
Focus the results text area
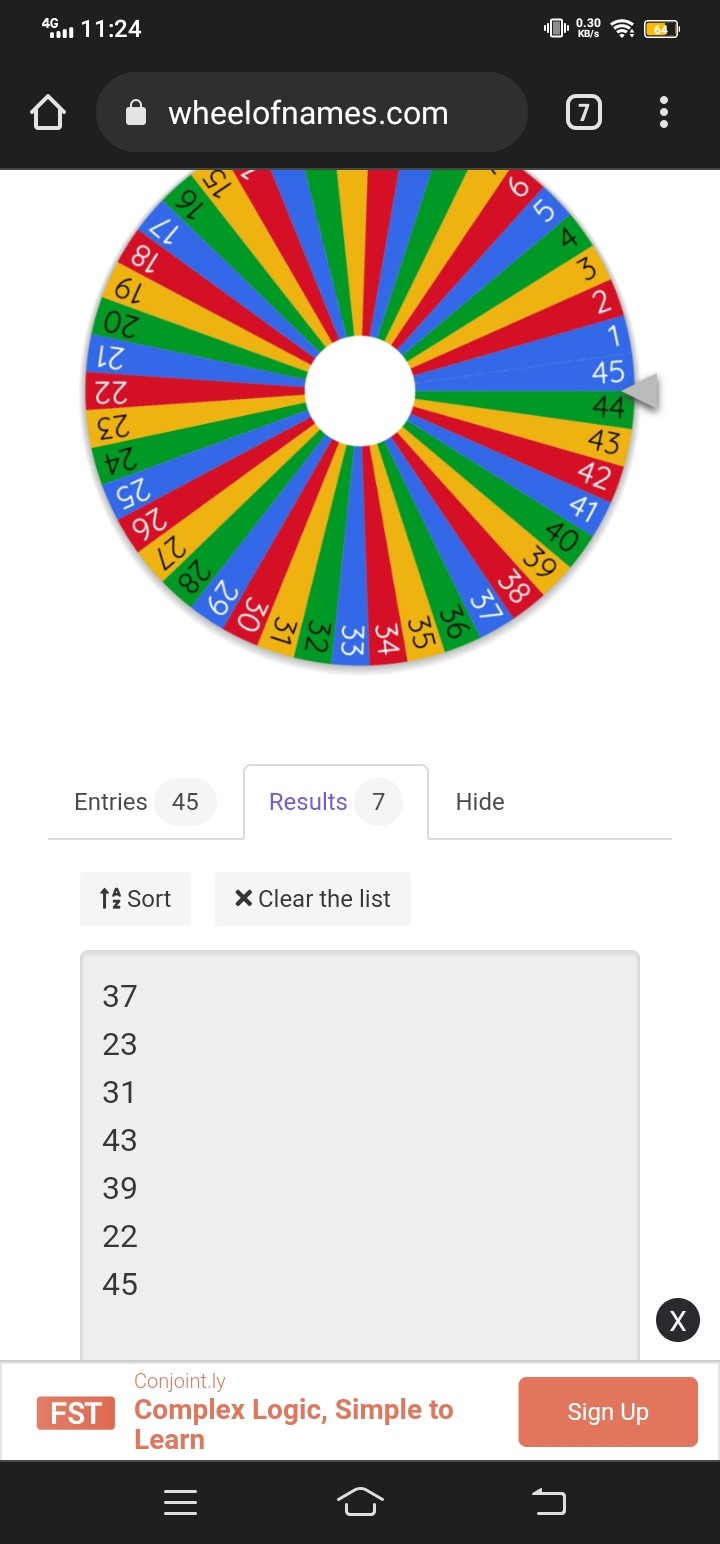pos(360,1155)
